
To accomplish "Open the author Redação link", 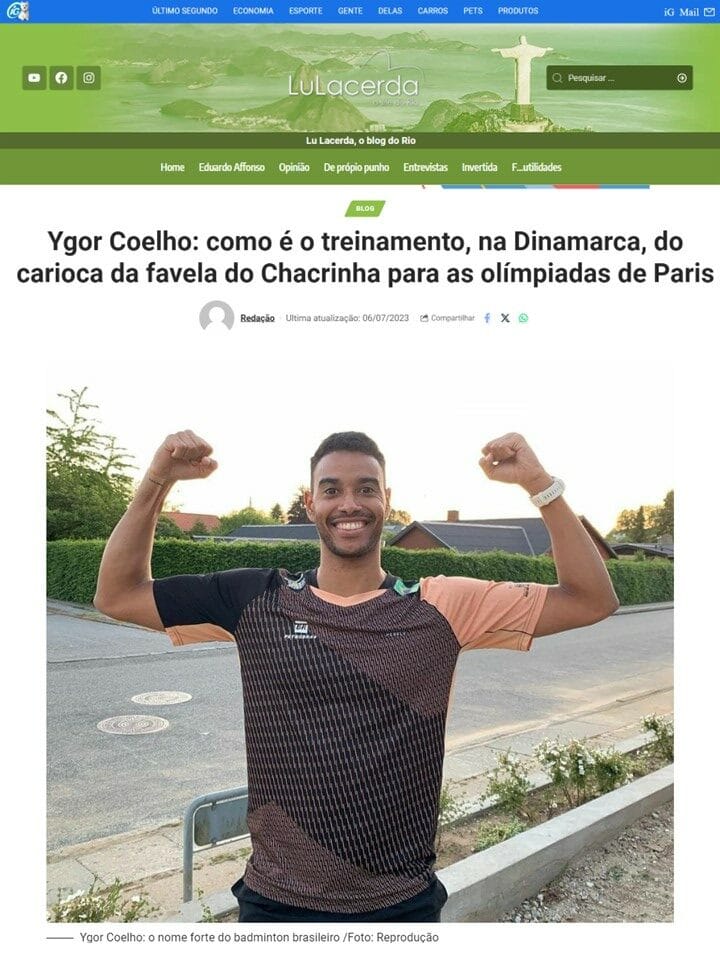I will pyautogui.click(x=257, y=318).
